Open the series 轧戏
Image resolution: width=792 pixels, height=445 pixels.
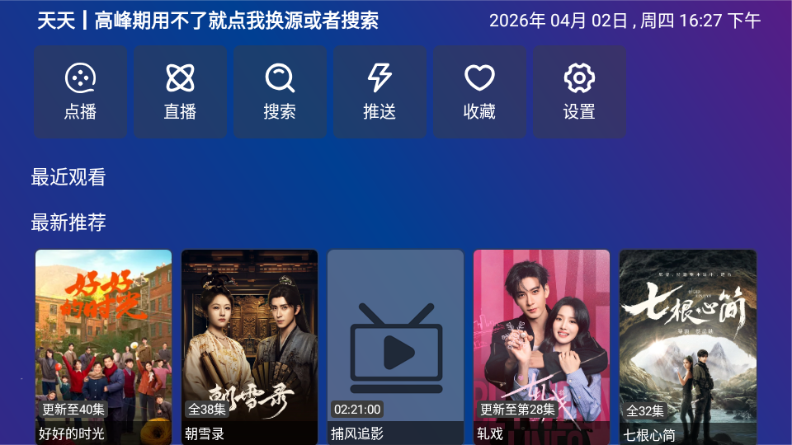tap(542, 345)
